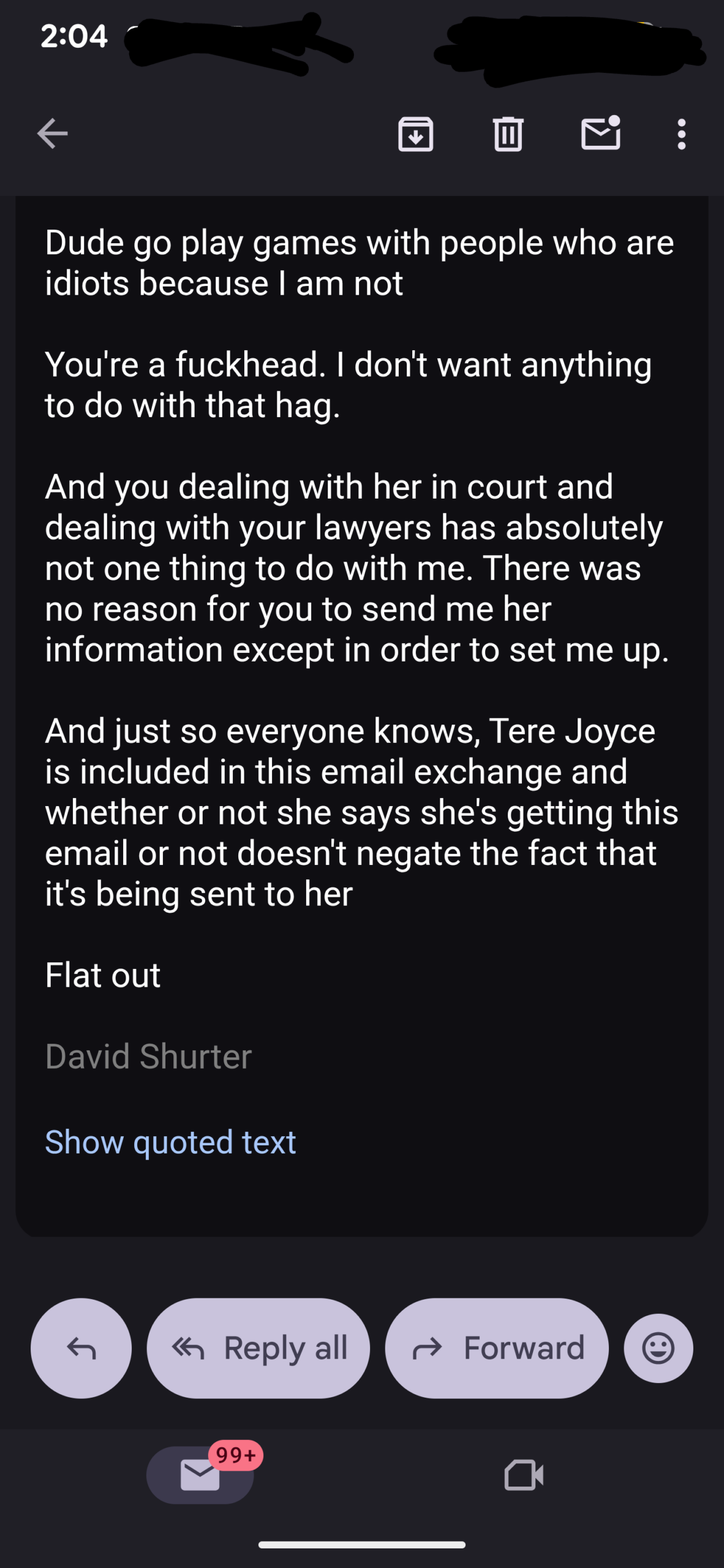
Task: Open the three-dot overflow menu
Action: point(681,134)
